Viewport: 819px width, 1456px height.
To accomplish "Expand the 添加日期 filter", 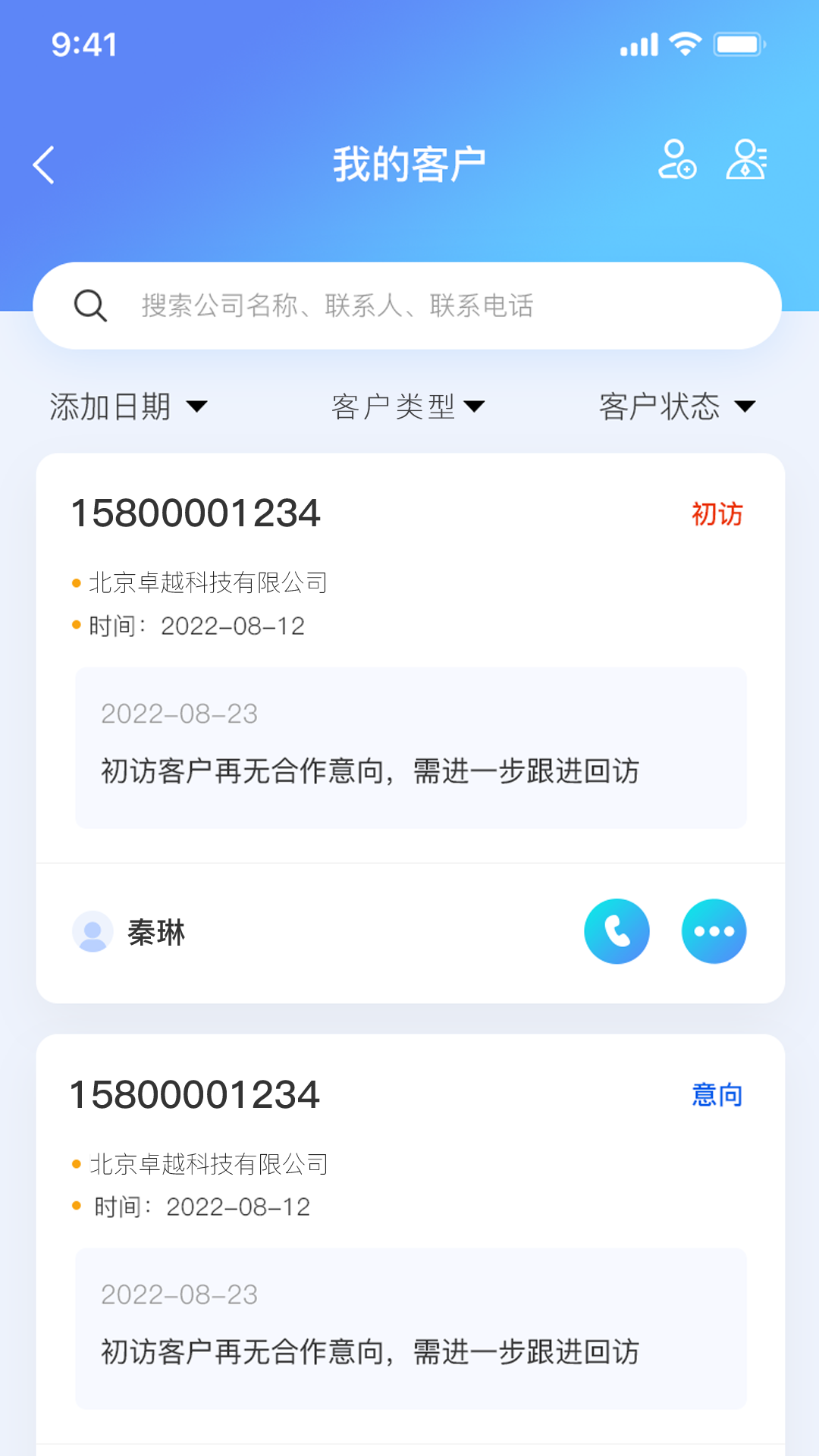I will click(x=128, y=407).
